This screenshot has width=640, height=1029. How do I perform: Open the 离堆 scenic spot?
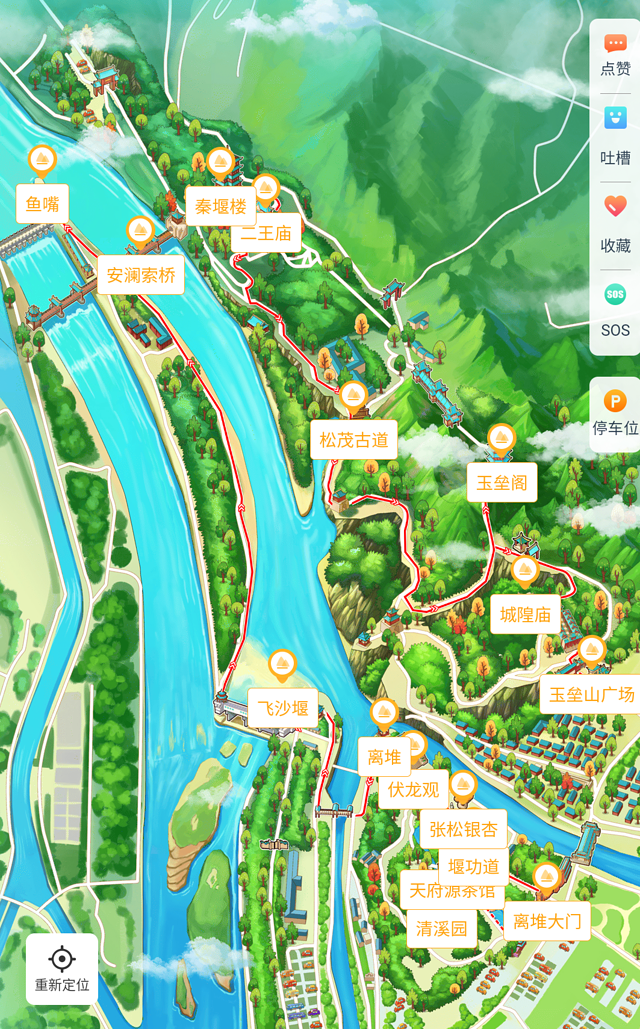tap(384, 756)
